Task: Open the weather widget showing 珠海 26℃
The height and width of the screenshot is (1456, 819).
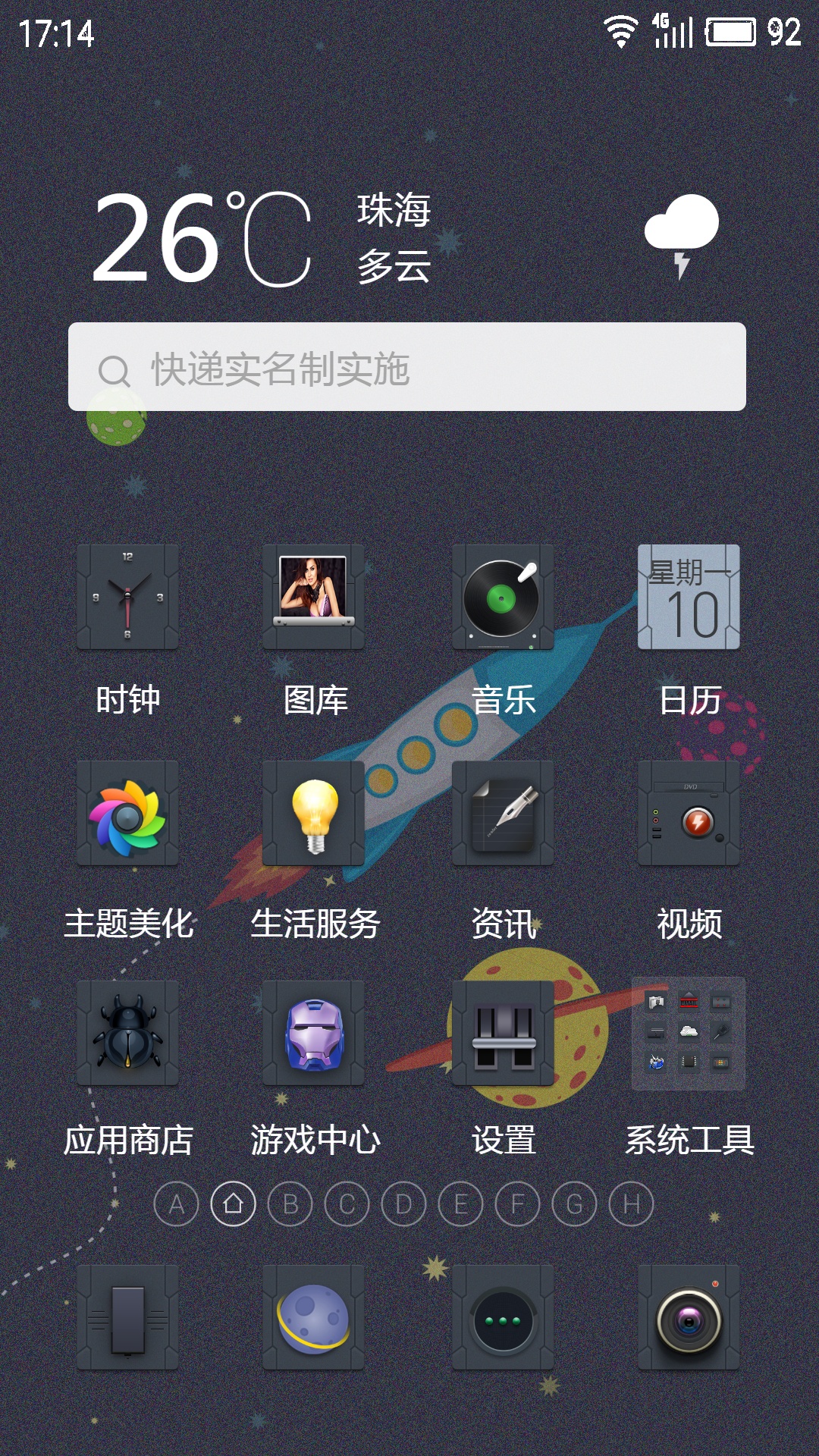Action: click(406, 237)
